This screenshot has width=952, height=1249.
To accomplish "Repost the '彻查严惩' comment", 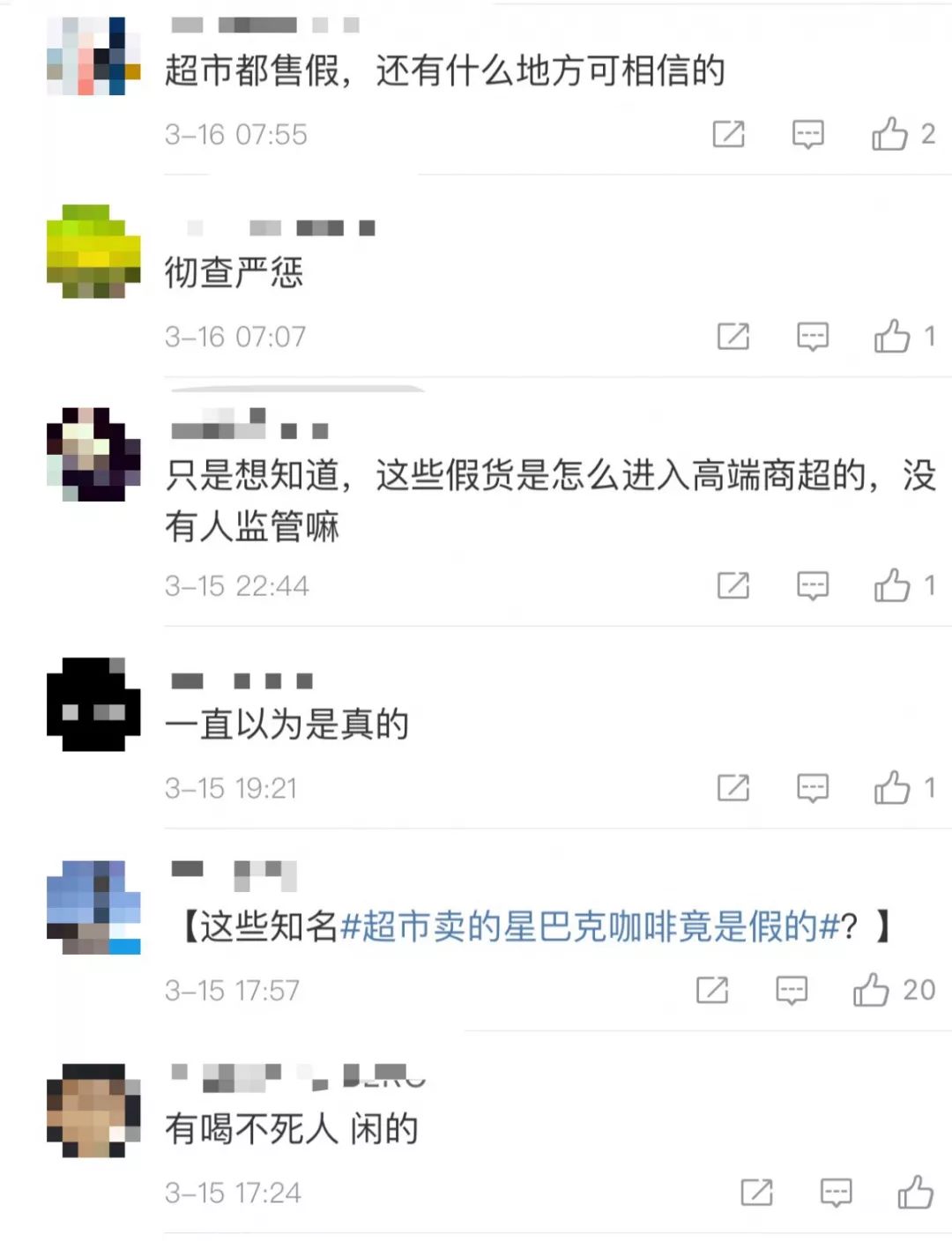I will [x=733, y=336].
